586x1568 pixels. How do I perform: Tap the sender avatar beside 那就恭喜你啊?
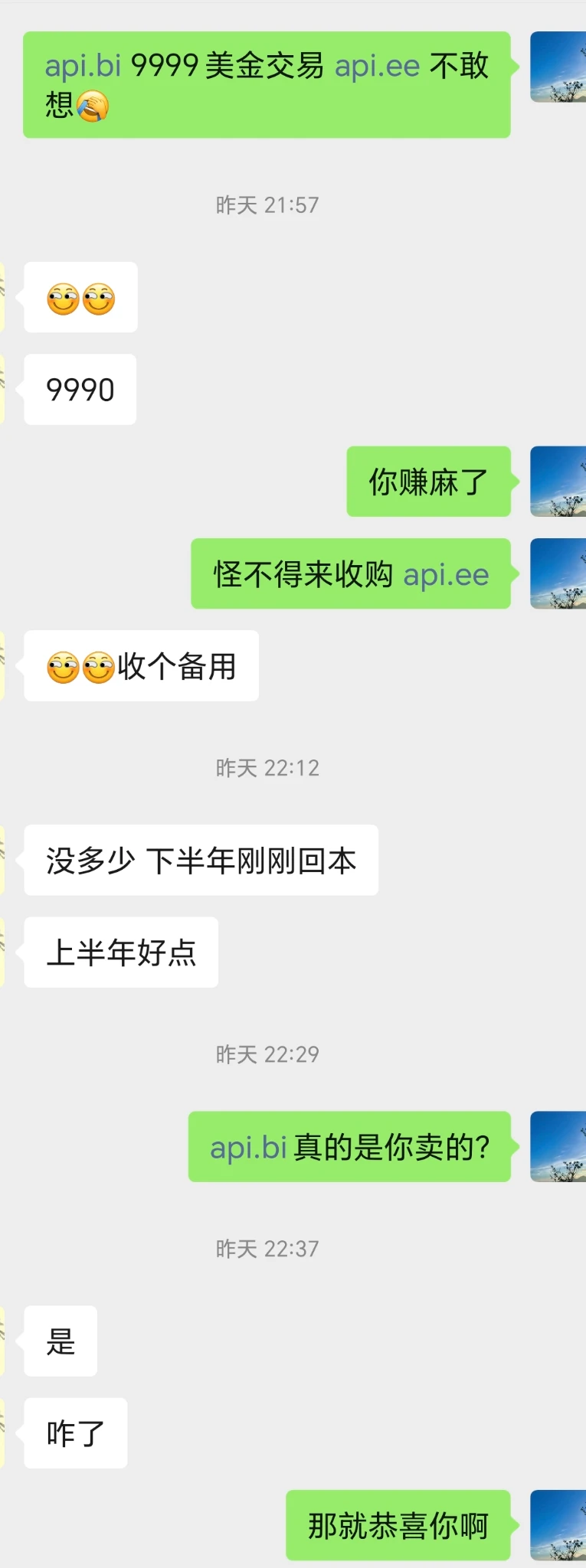(558, 1525)
